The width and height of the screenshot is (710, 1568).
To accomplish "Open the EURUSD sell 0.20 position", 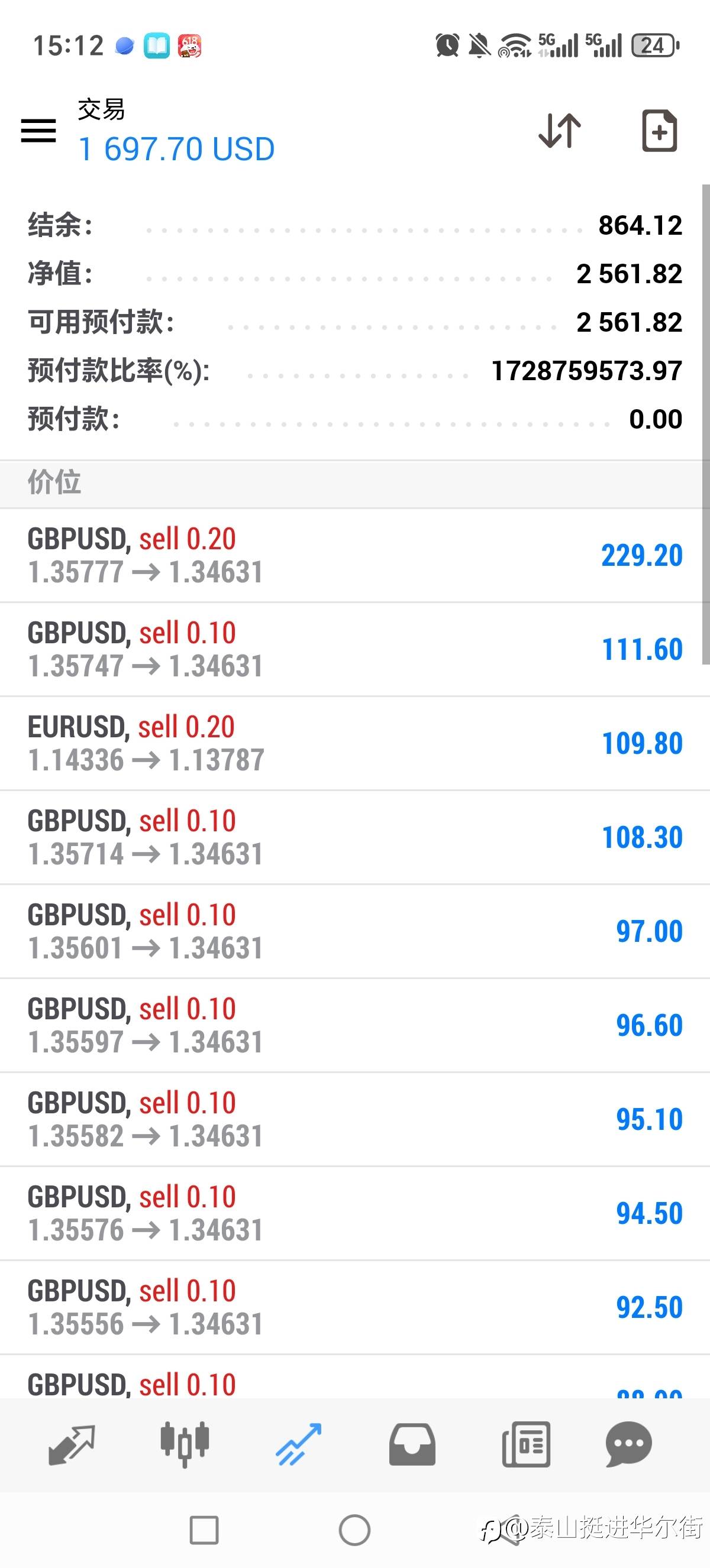I will pos(355,743).
